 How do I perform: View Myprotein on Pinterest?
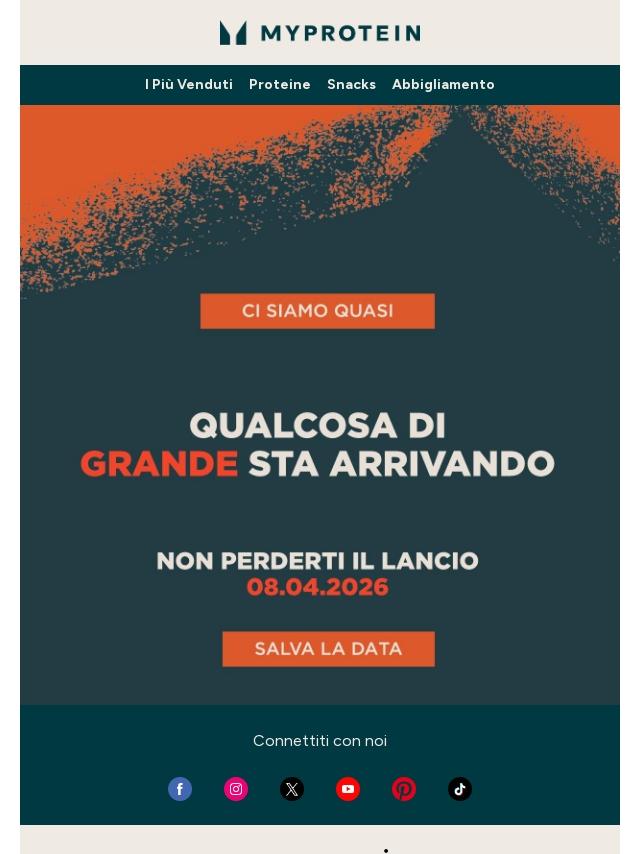pos(404,789)
